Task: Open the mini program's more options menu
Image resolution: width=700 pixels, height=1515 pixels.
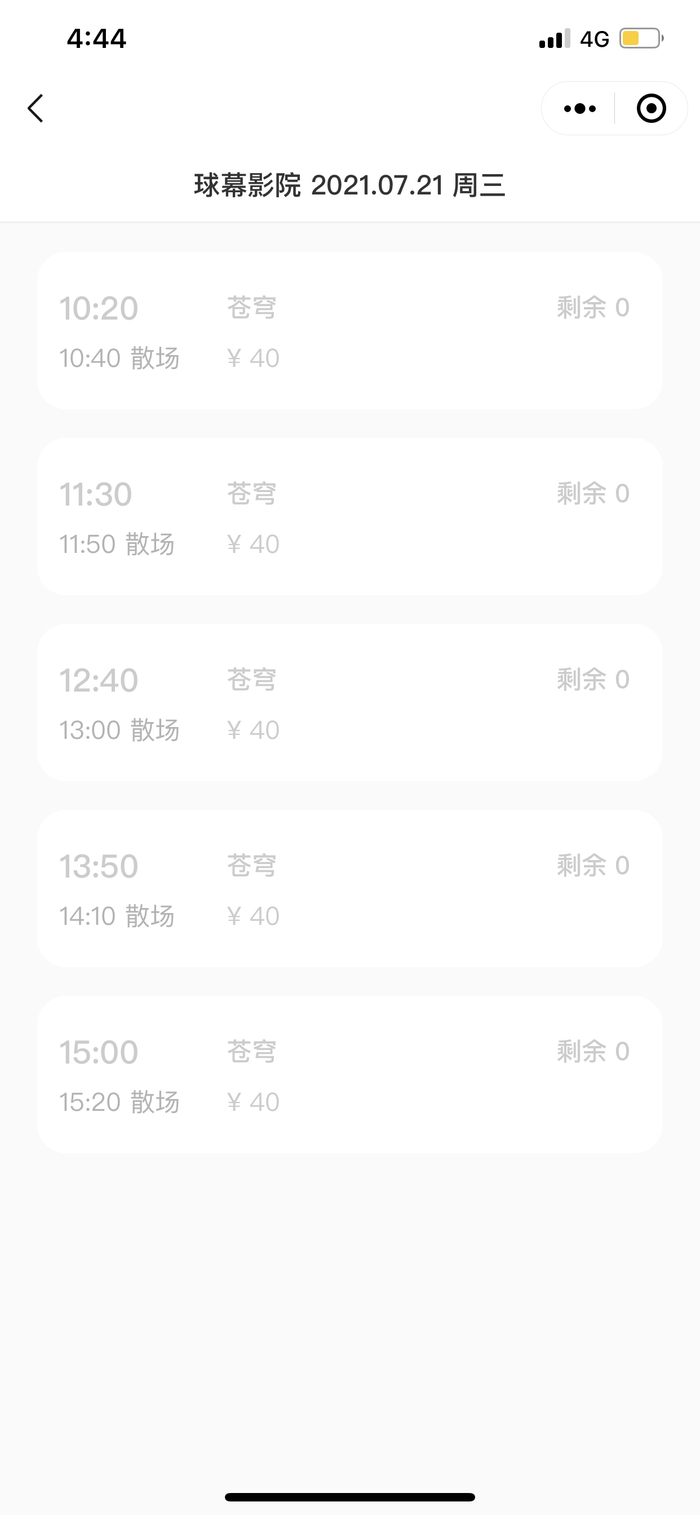Action: pos(580,108)
